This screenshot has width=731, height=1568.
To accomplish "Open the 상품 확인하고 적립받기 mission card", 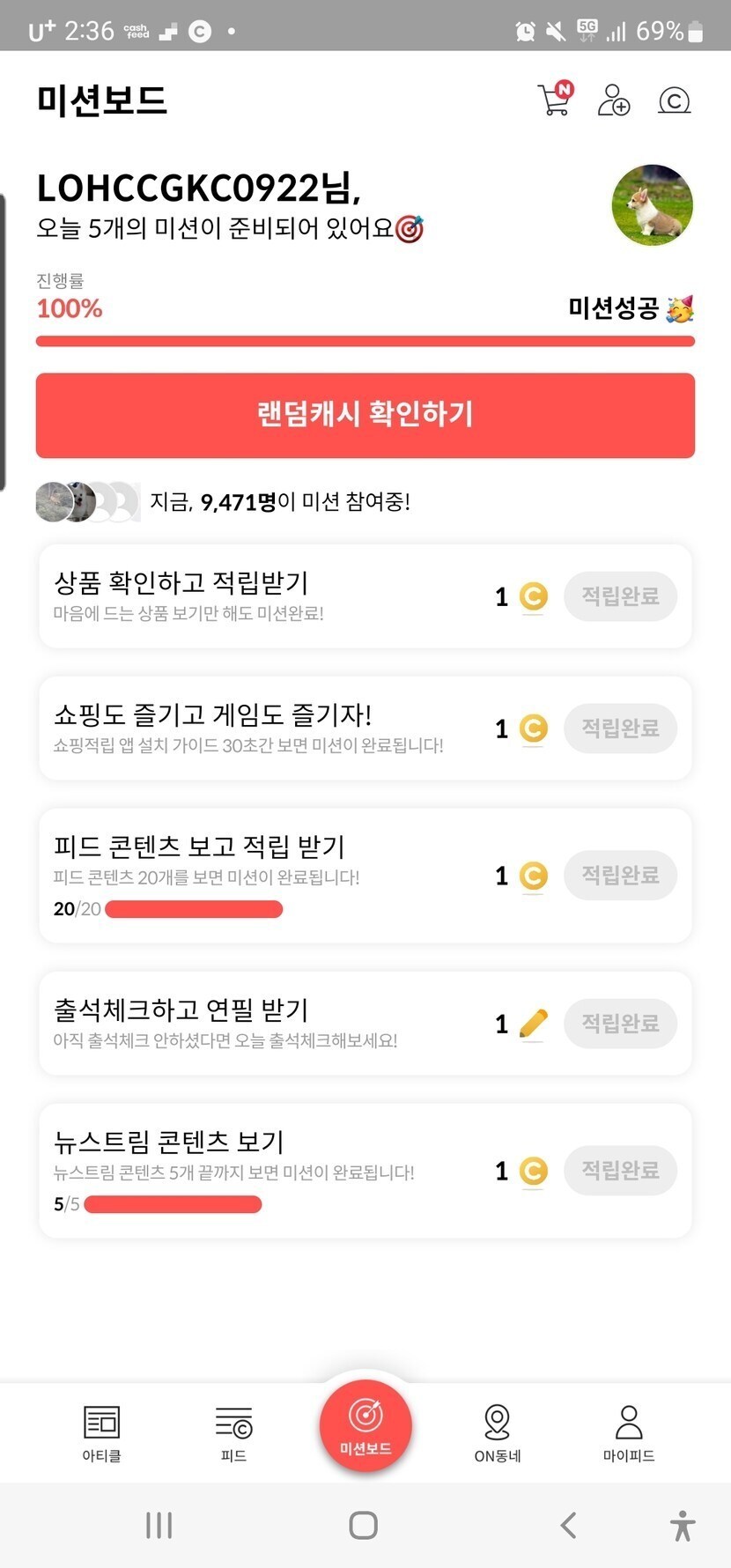I will pyautogui.click(x=264, y=596).
